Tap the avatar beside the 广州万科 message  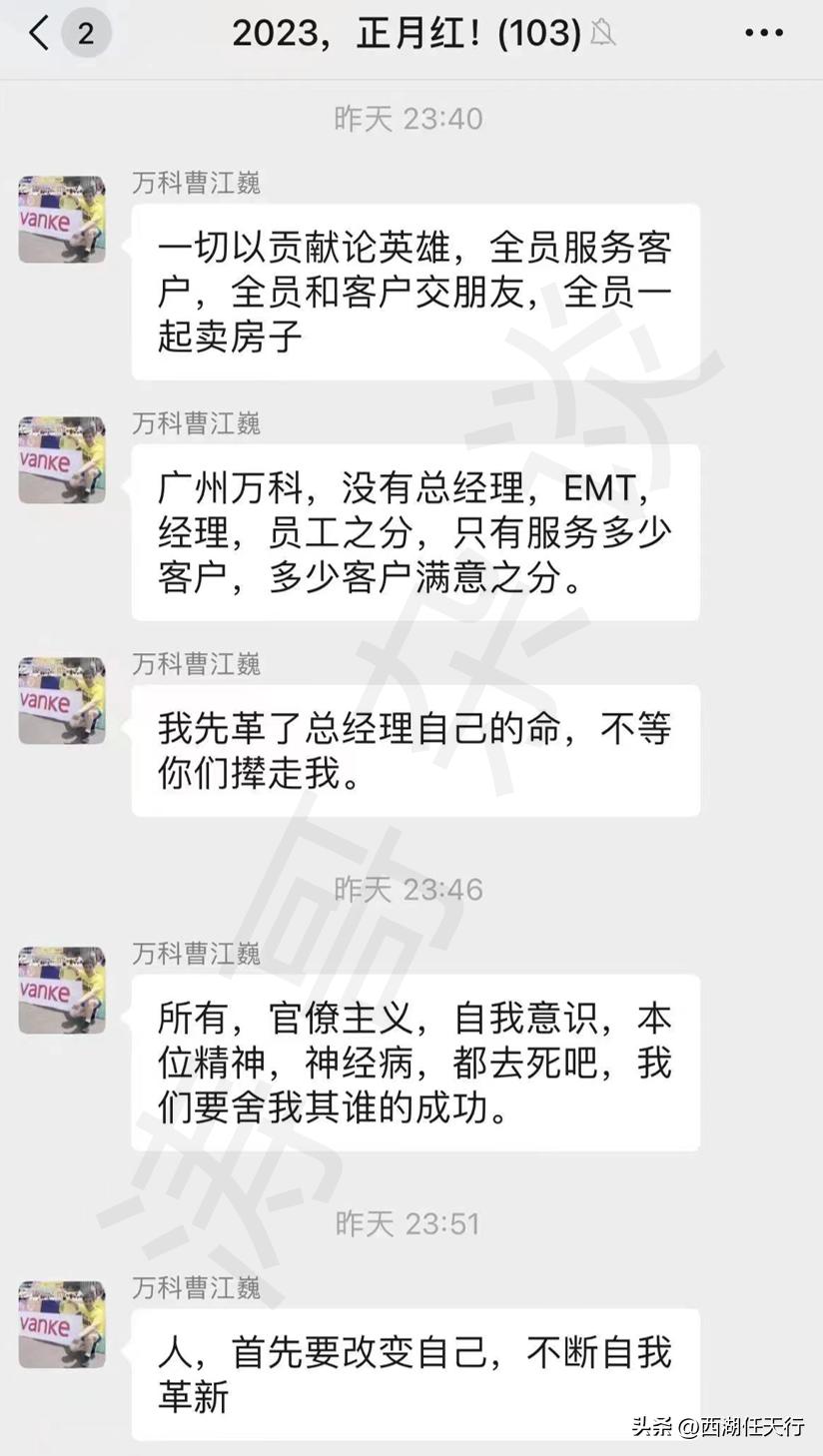(62, 459)
